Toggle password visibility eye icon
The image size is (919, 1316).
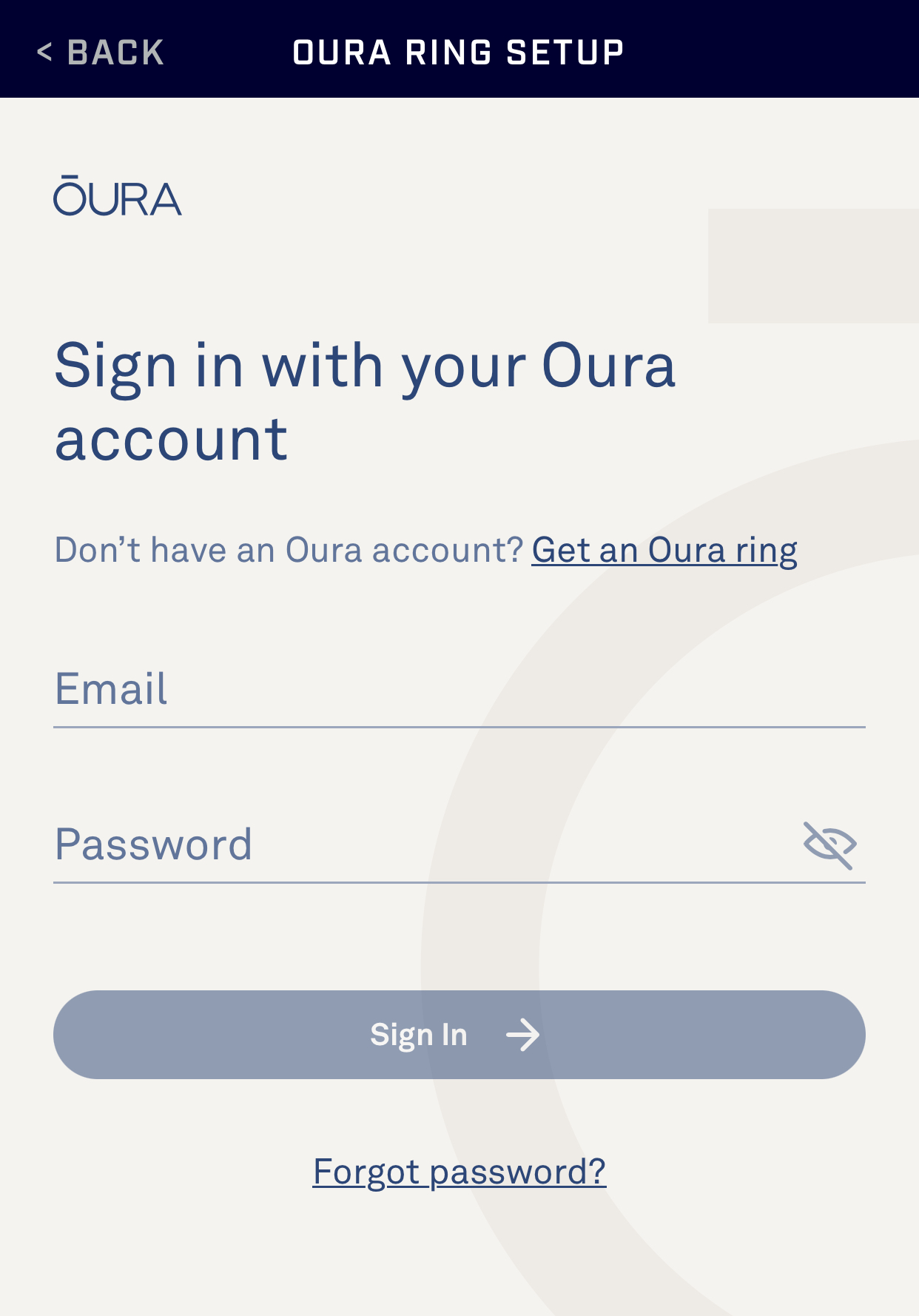[x=829, y=845]
